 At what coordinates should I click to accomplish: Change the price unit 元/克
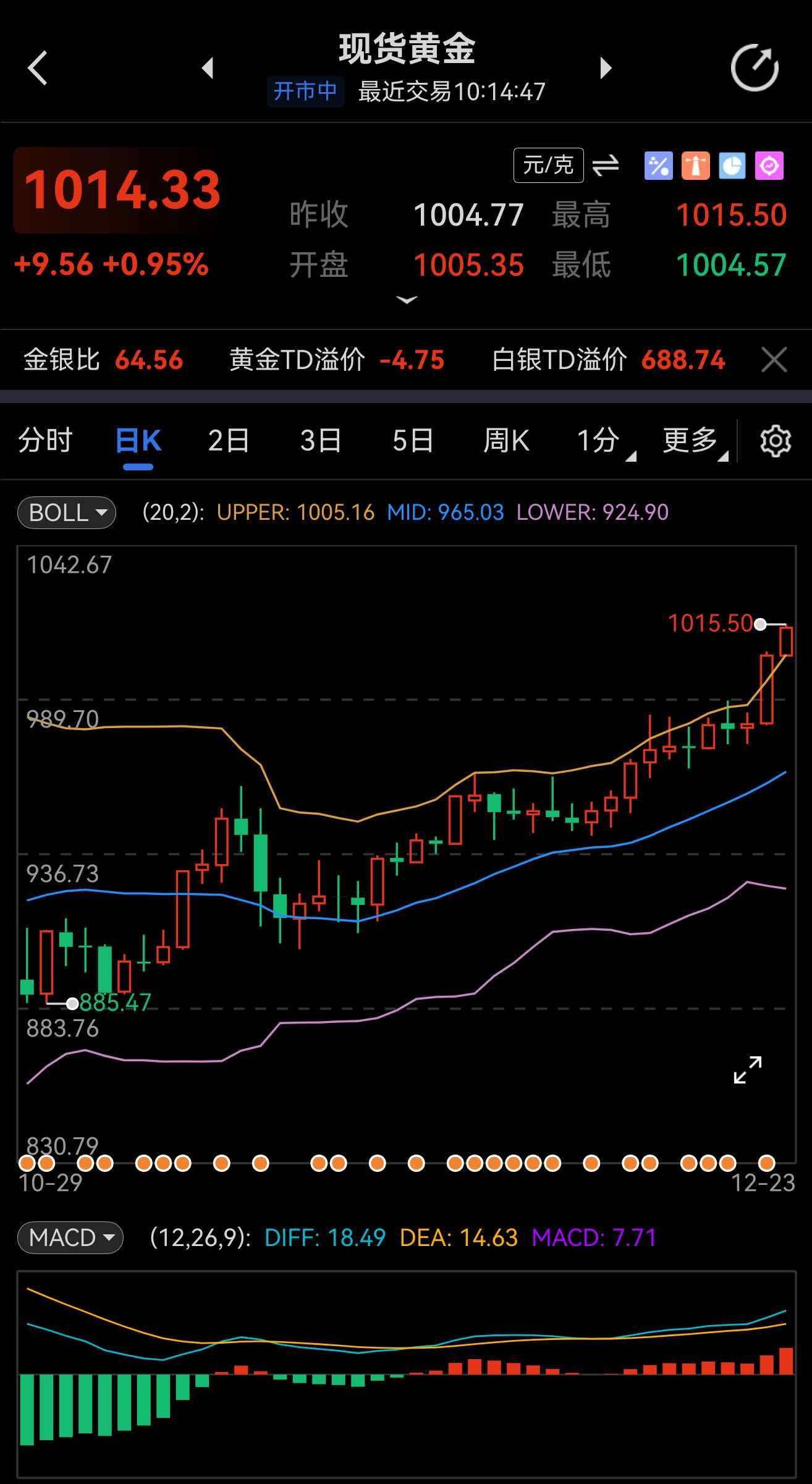[x=548, y=165]
